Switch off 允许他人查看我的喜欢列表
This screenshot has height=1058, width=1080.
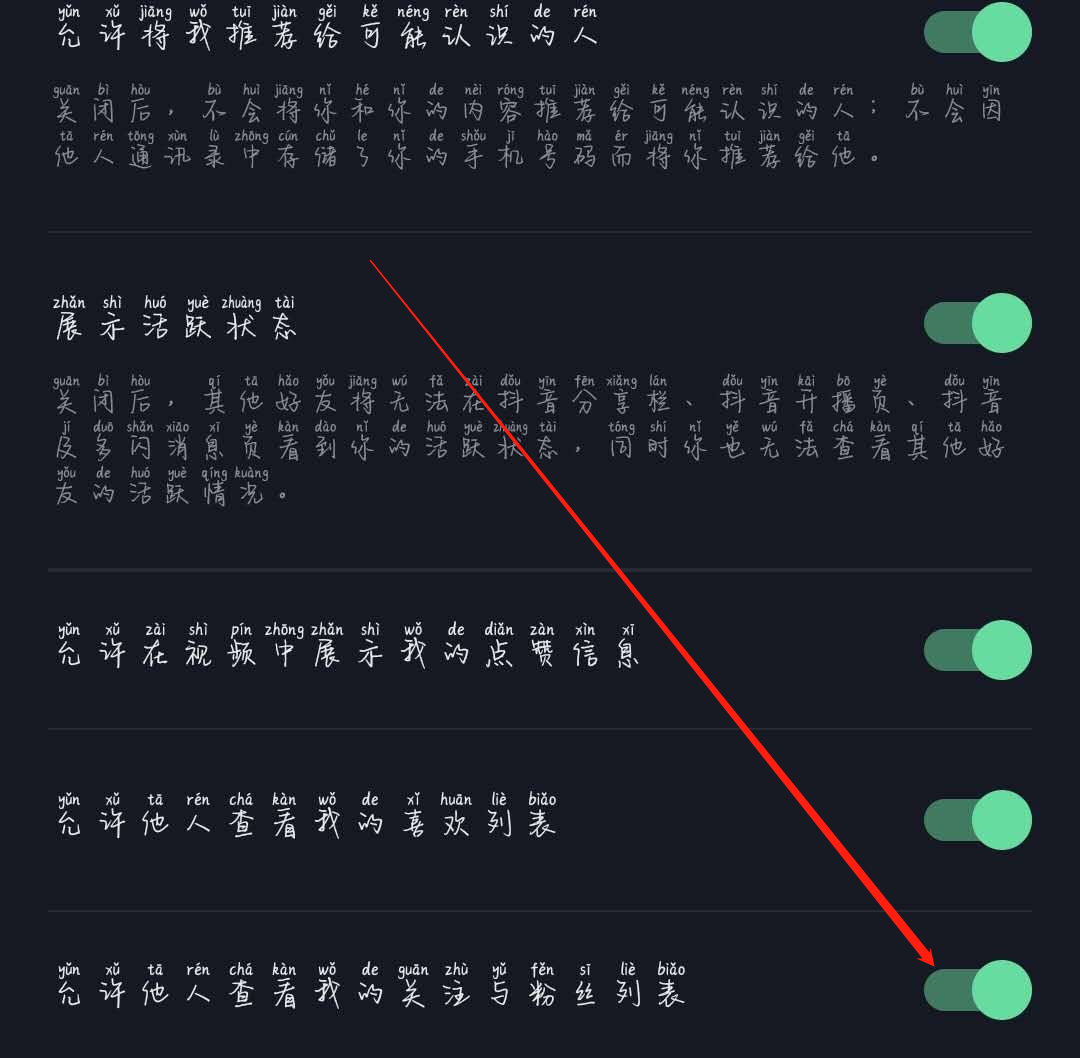tap(978, 820)
